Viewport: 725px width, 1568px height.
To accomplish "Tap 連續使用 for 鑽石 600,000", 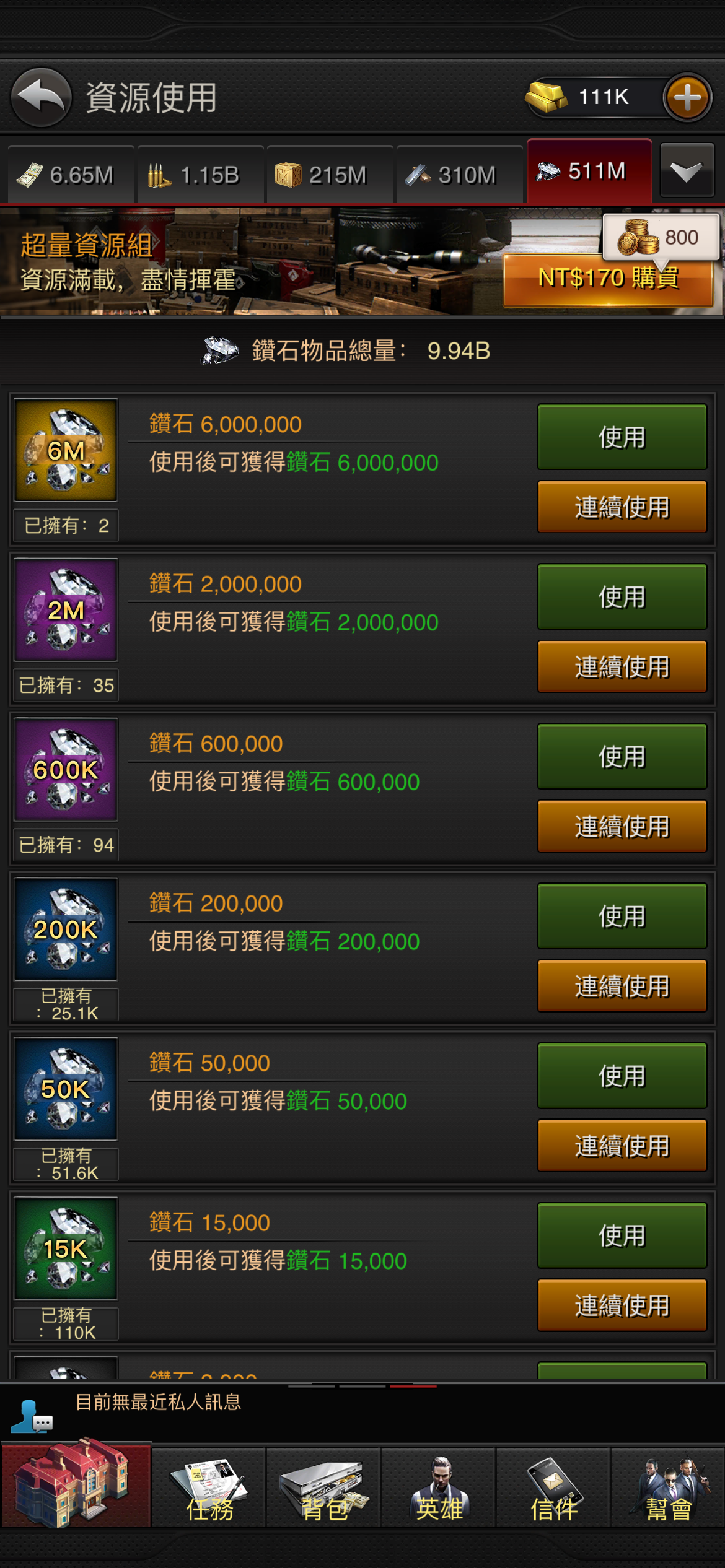I will point(622,827).
